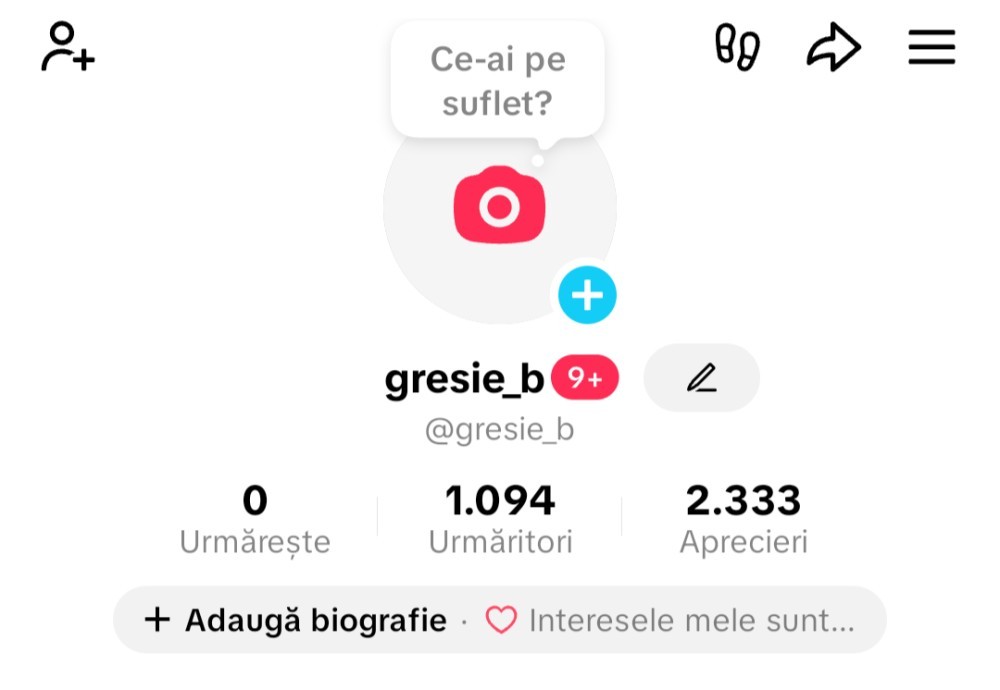View the 1.094 Urmăritori list
The width and height of the screenshot is (1000, 690).
[500, 519]
